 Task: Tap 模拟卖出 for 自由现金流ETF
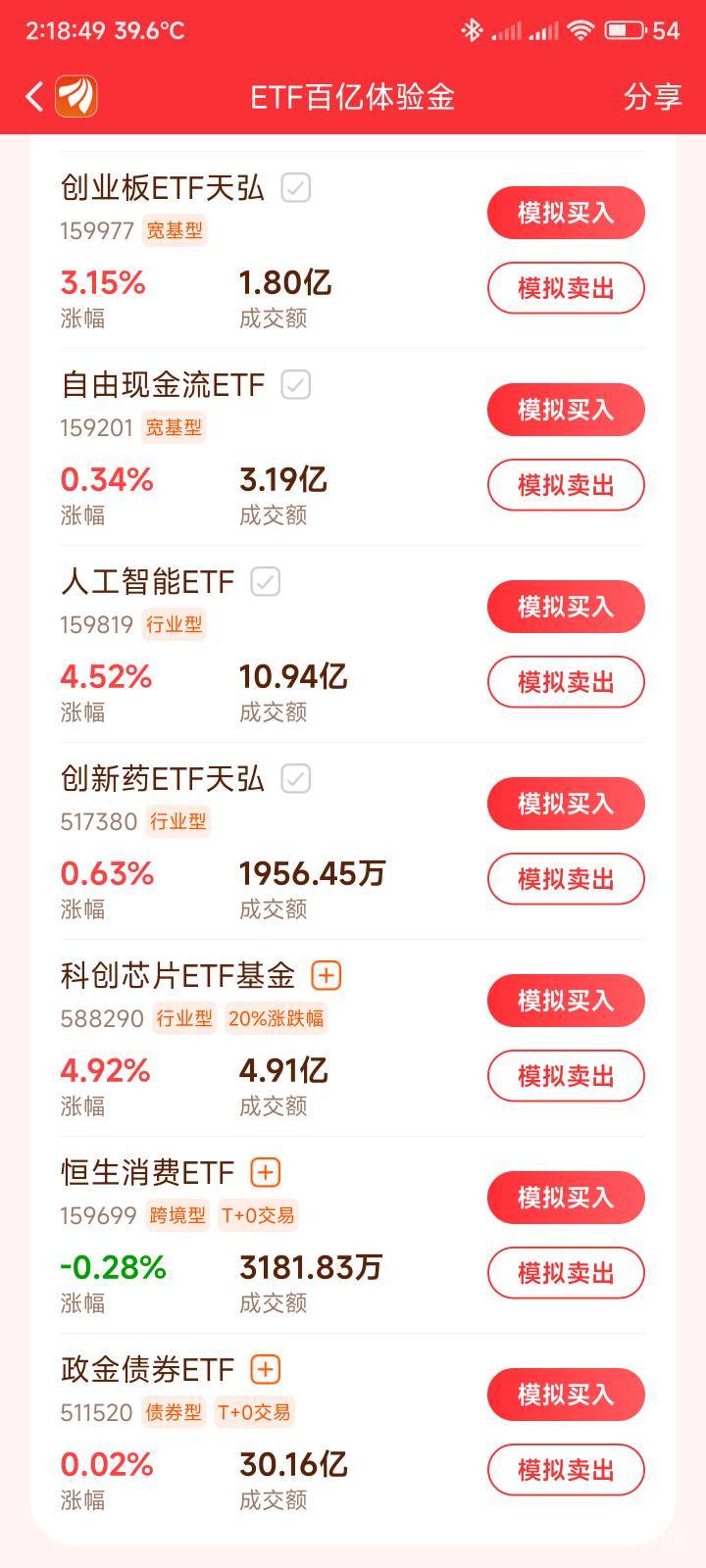pyautogui.click(x=566, y=485)
